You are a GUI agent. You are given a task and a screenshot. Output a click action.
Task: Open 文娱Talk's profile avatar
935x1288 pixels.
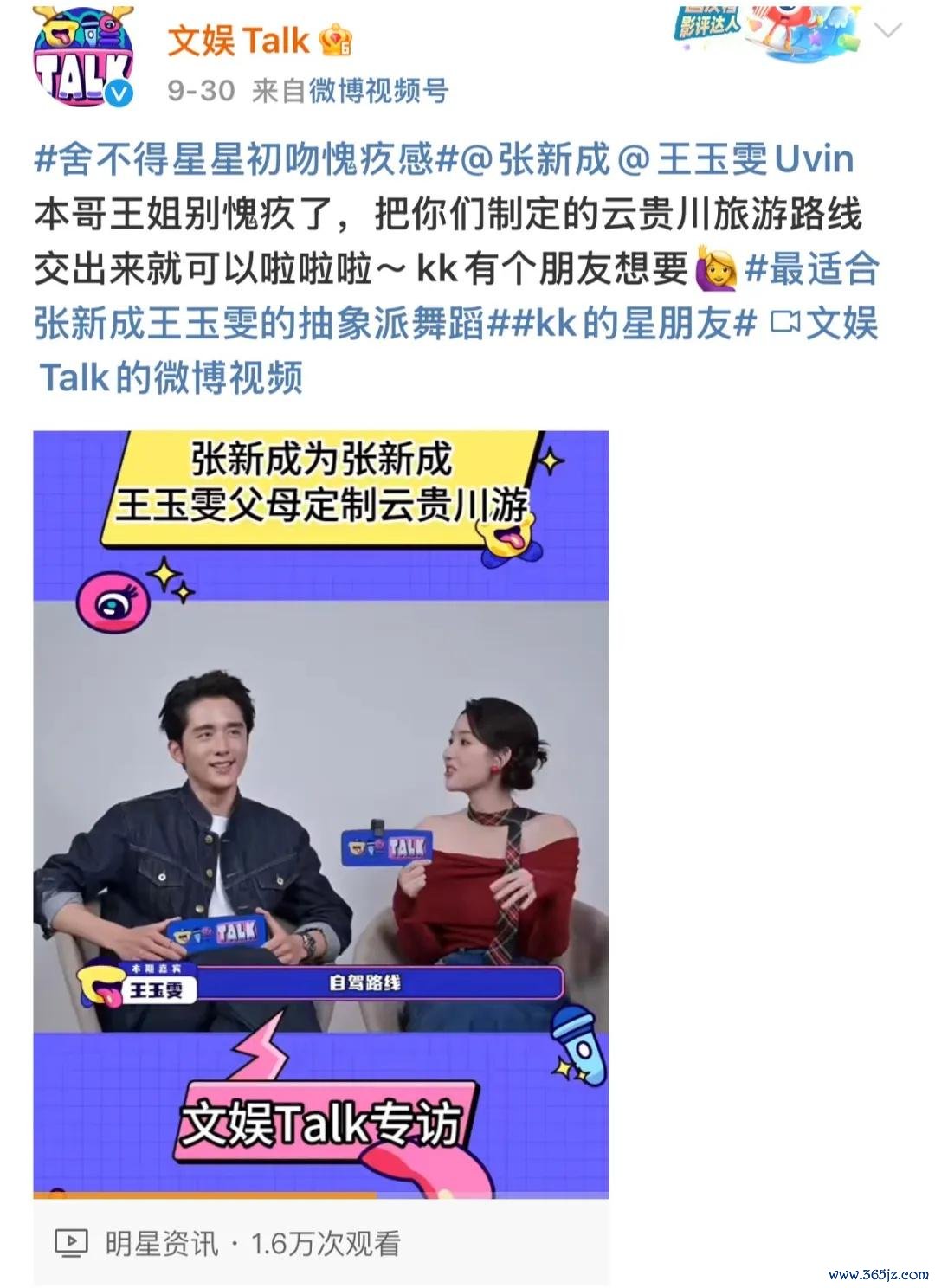coord(83,57)
